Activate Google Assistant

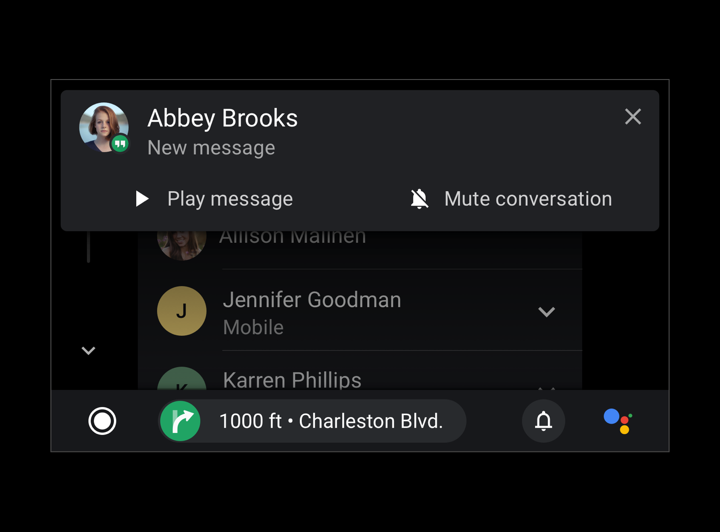pyautogui.click(x=617, y=421)
